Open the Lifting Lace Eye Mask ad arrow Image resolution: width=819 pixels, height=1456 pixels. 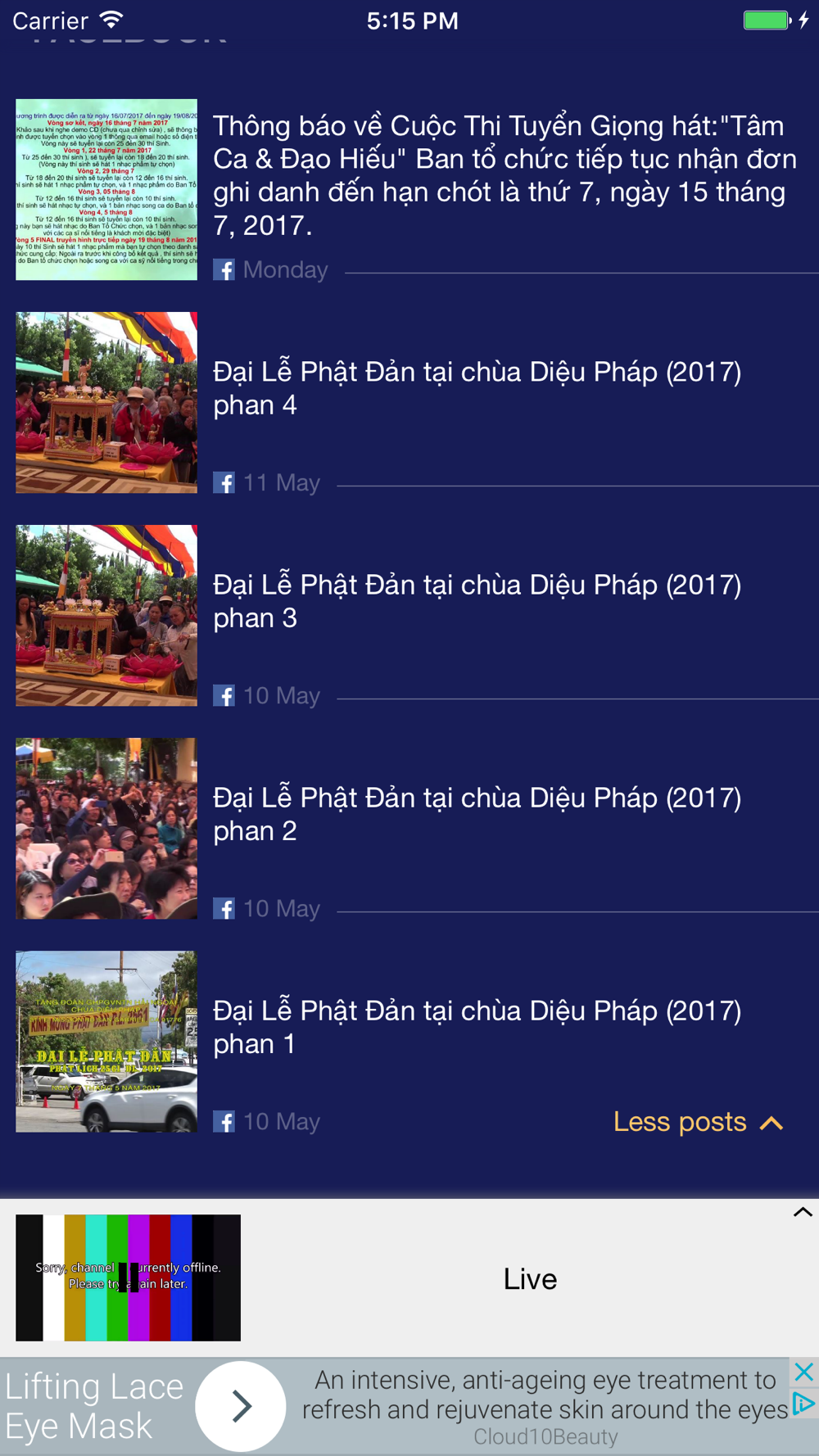point(241,1406)
